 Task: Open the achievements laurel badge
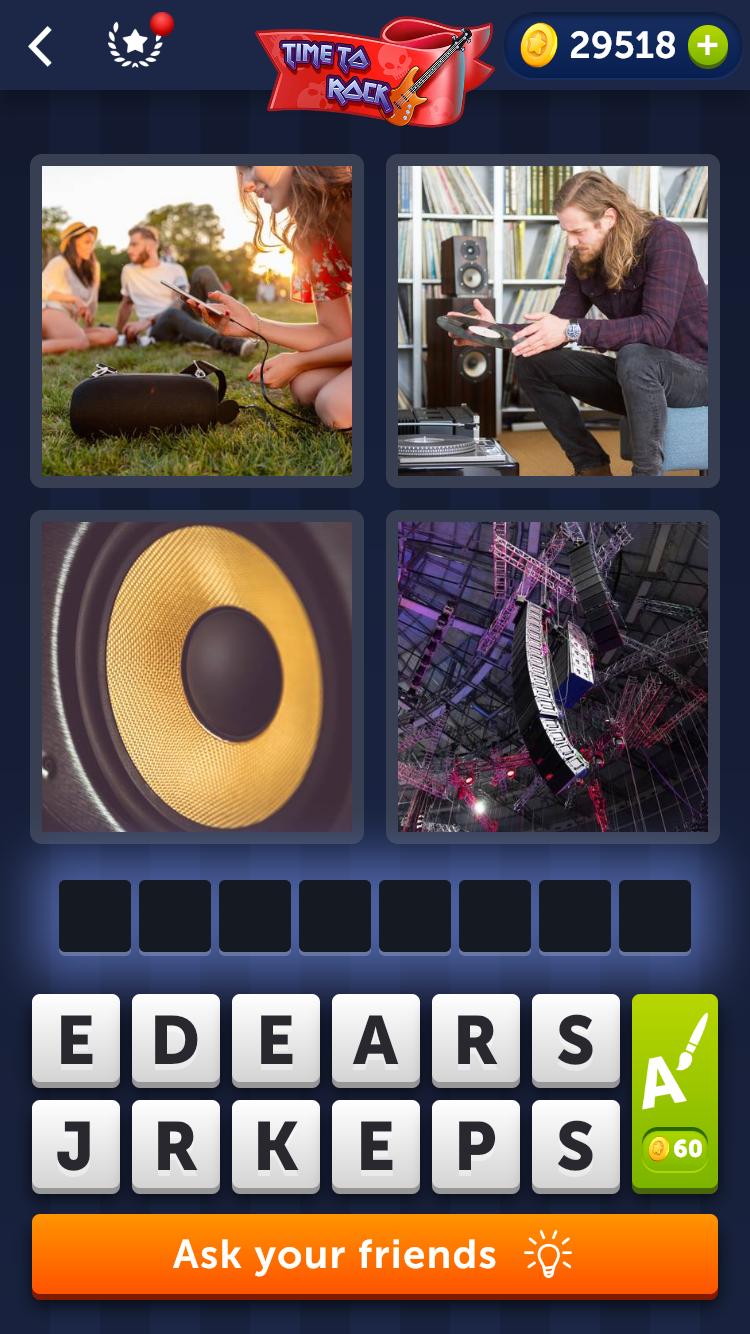click(135, 45)
